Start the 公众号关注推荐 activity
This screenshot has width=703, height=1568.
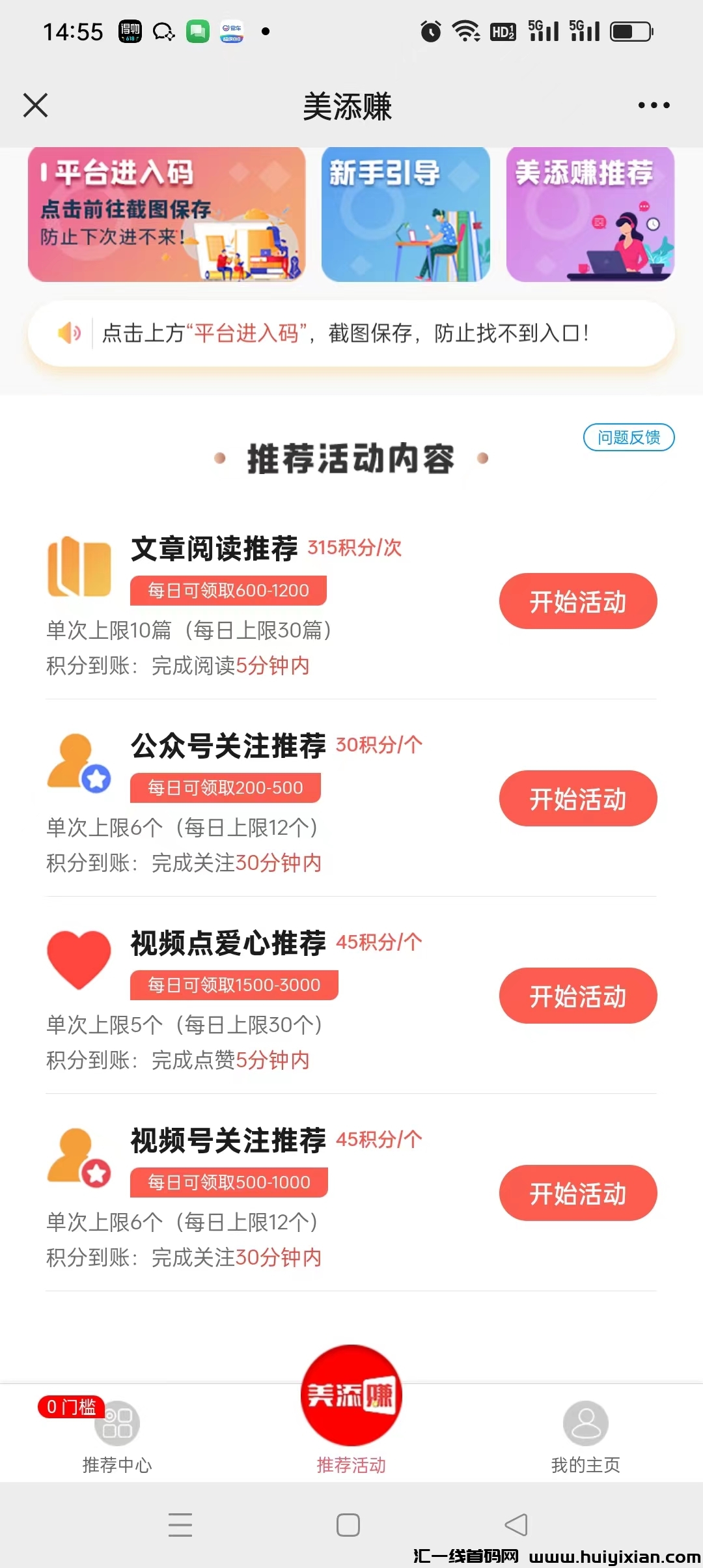577,798
